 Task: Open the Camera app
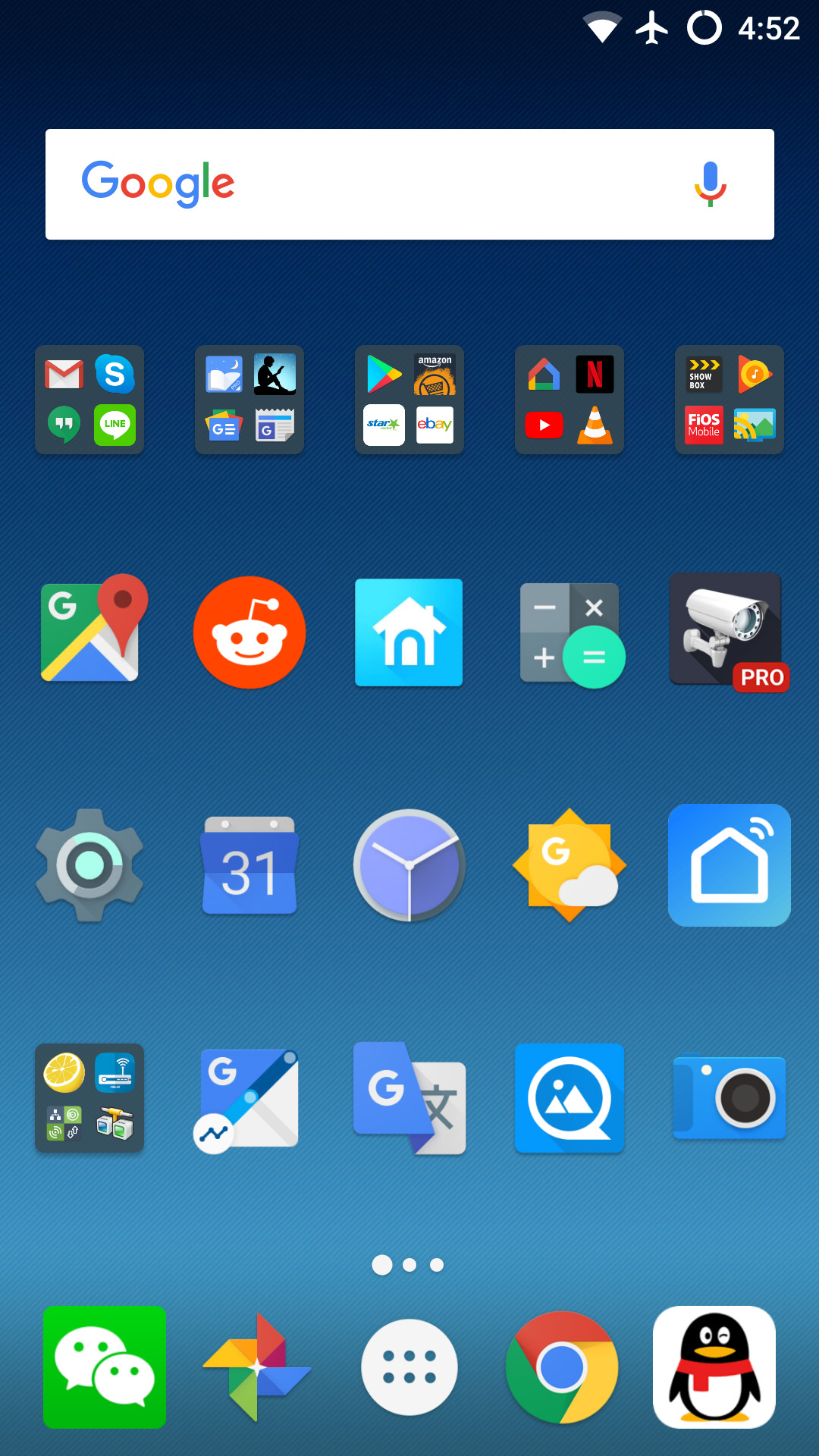[x=730, y=1098]
